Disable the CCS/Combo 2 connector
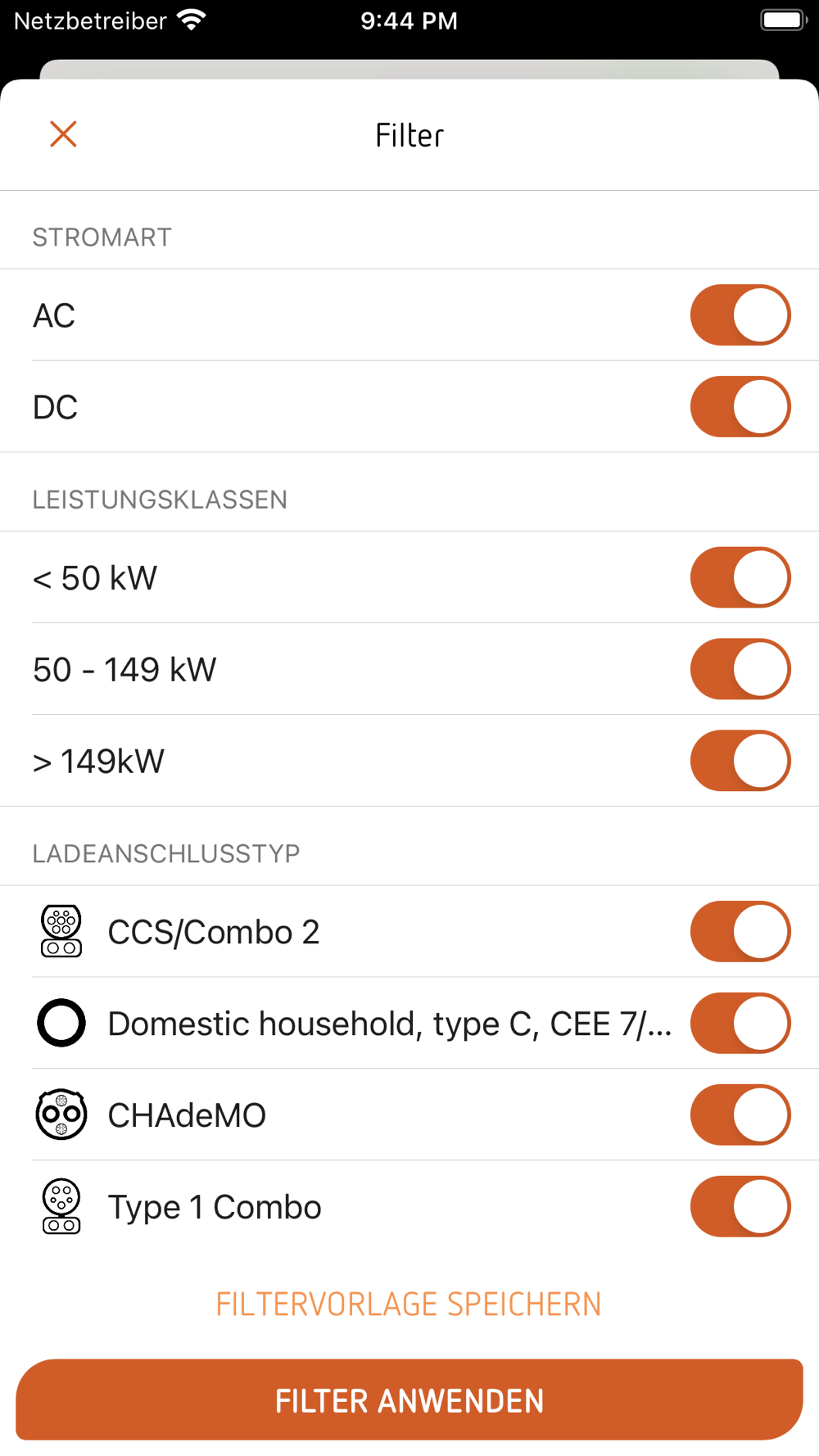 click(740, 931)
